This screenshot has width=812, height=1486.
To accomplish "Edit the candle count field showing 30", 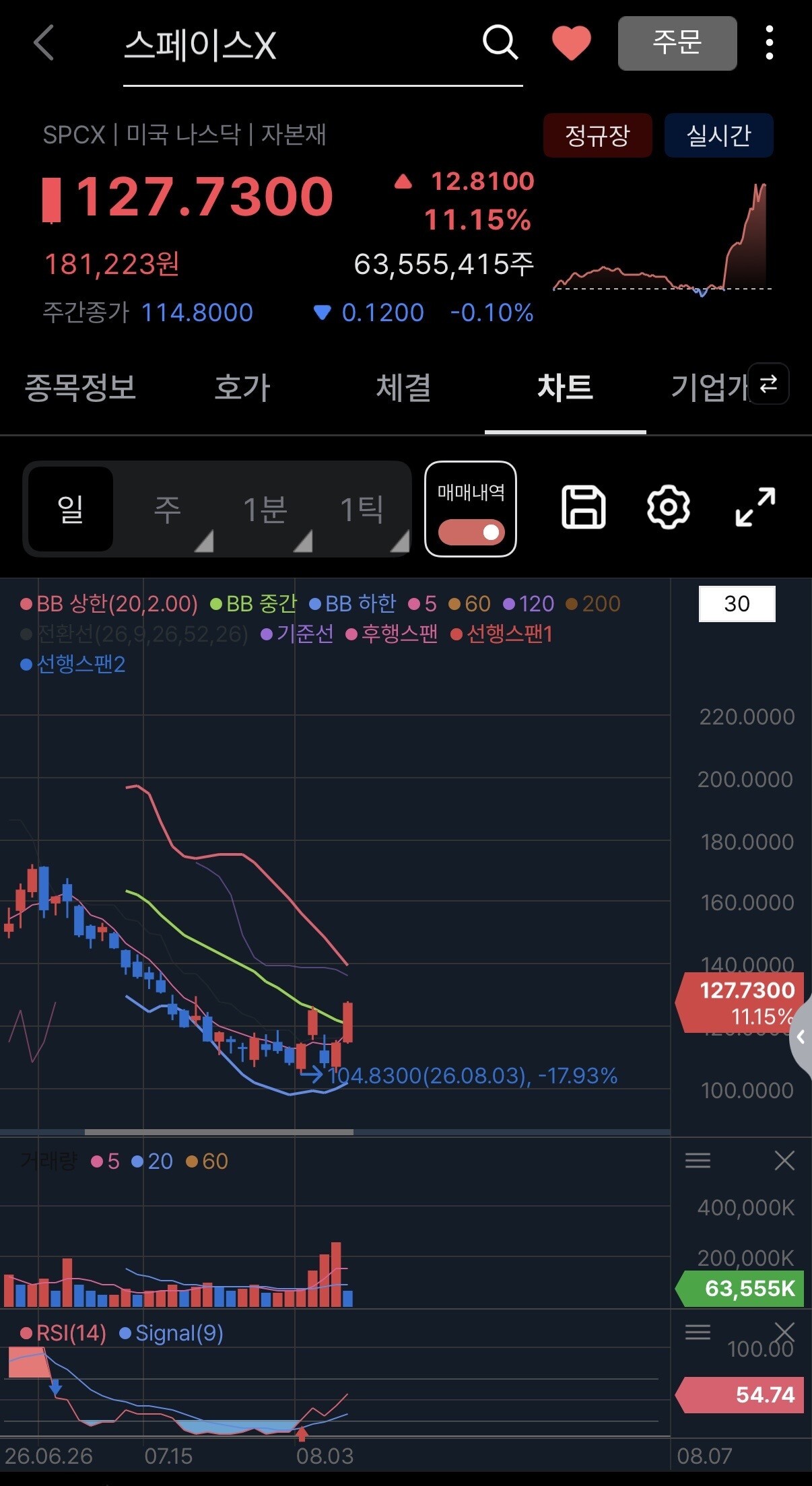I will pos(737,603).
